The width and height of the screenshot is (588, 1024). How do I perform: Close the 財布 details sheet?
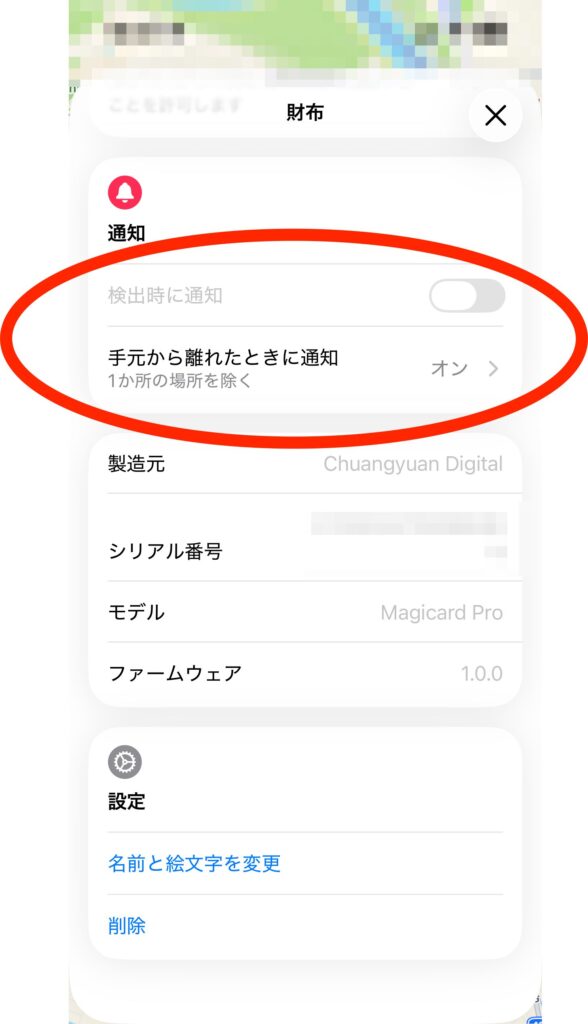[495, 116]
